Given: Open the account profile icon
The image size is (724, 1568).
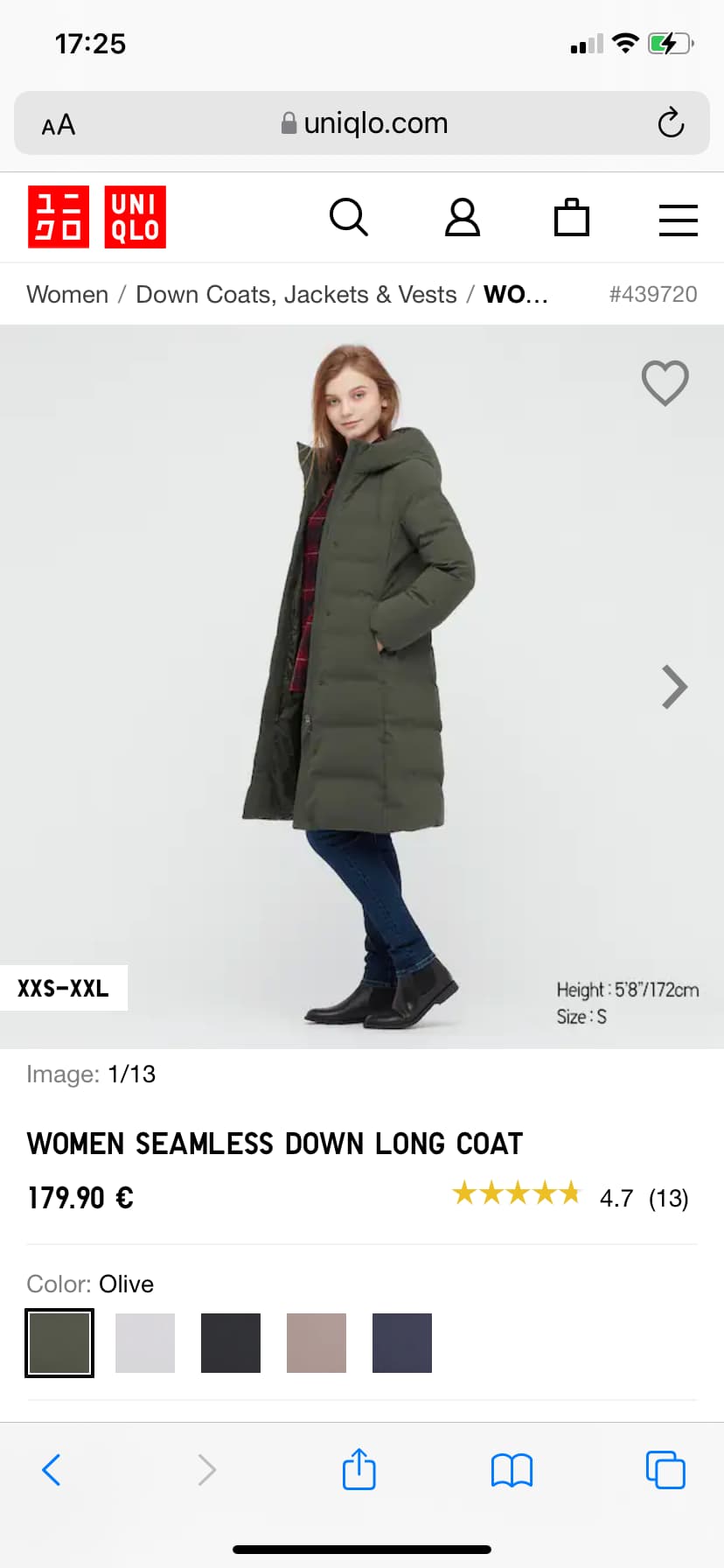Looking at the screenshot, I should [463, 217].
